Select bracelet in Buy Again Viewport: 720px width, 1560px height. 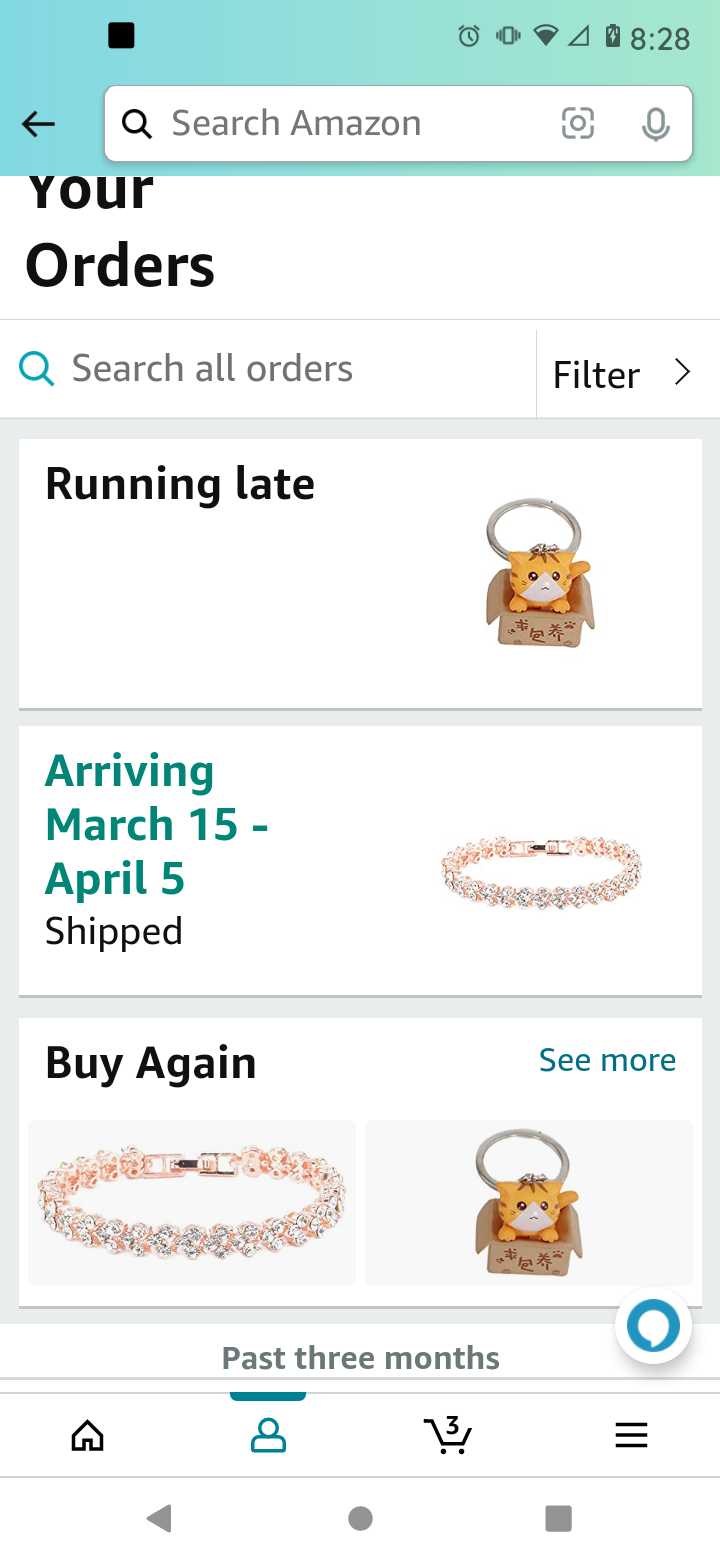coord(192,1202)
